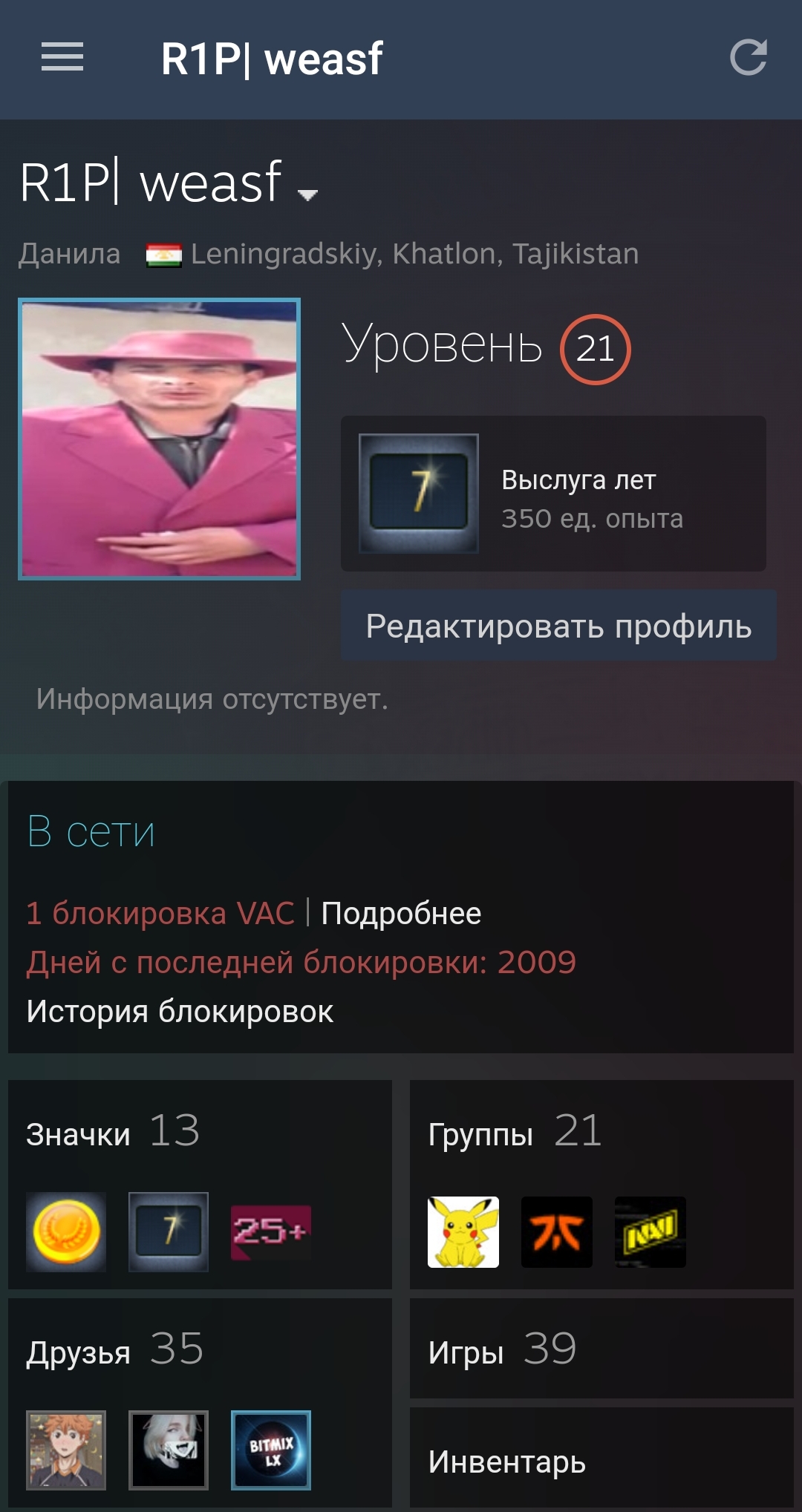Image resolution: width=802 pixels, height=1512 pixels.
Task: Open the Выслуга лет badge card
Action: [x=553, y=494]
